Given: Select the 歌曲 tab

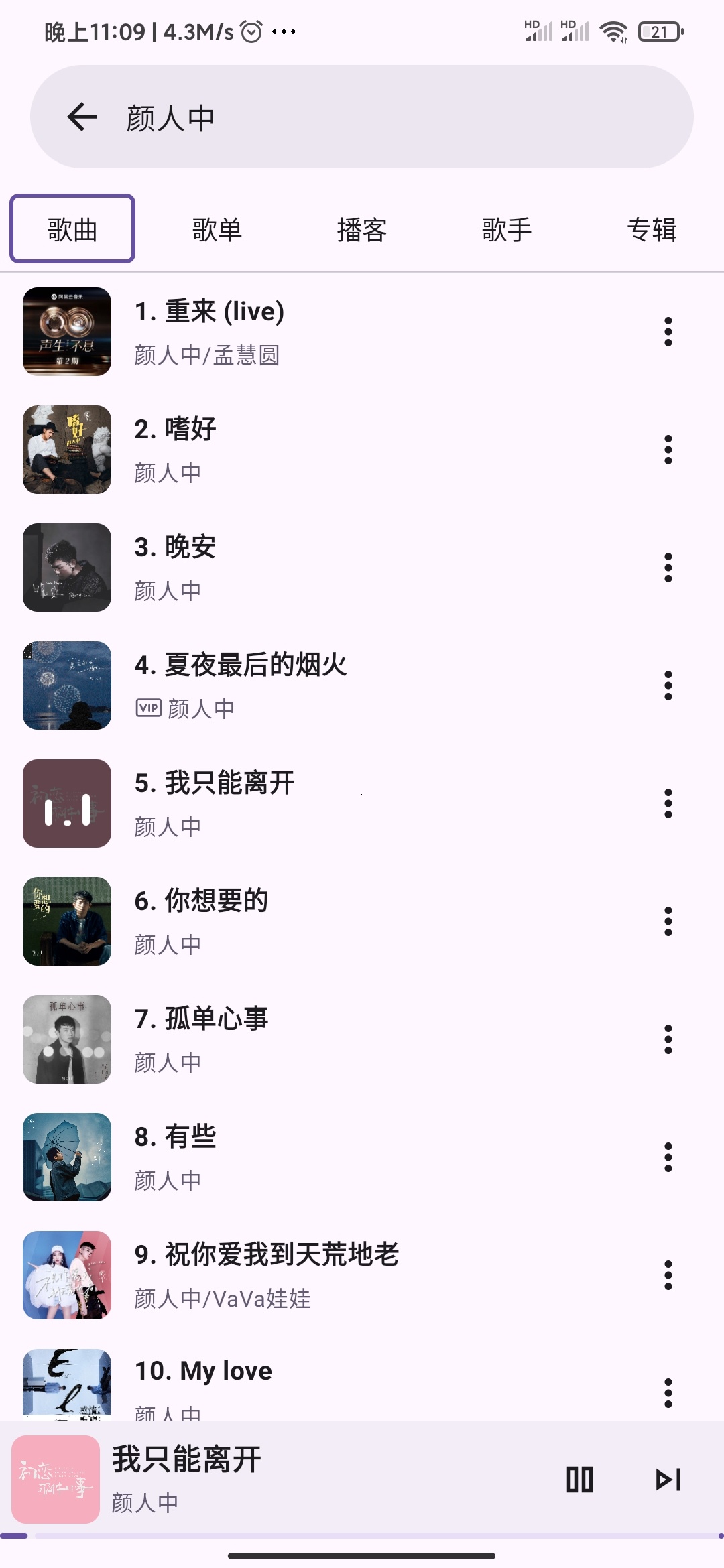Looking at the screenshot, I should 72,230.
